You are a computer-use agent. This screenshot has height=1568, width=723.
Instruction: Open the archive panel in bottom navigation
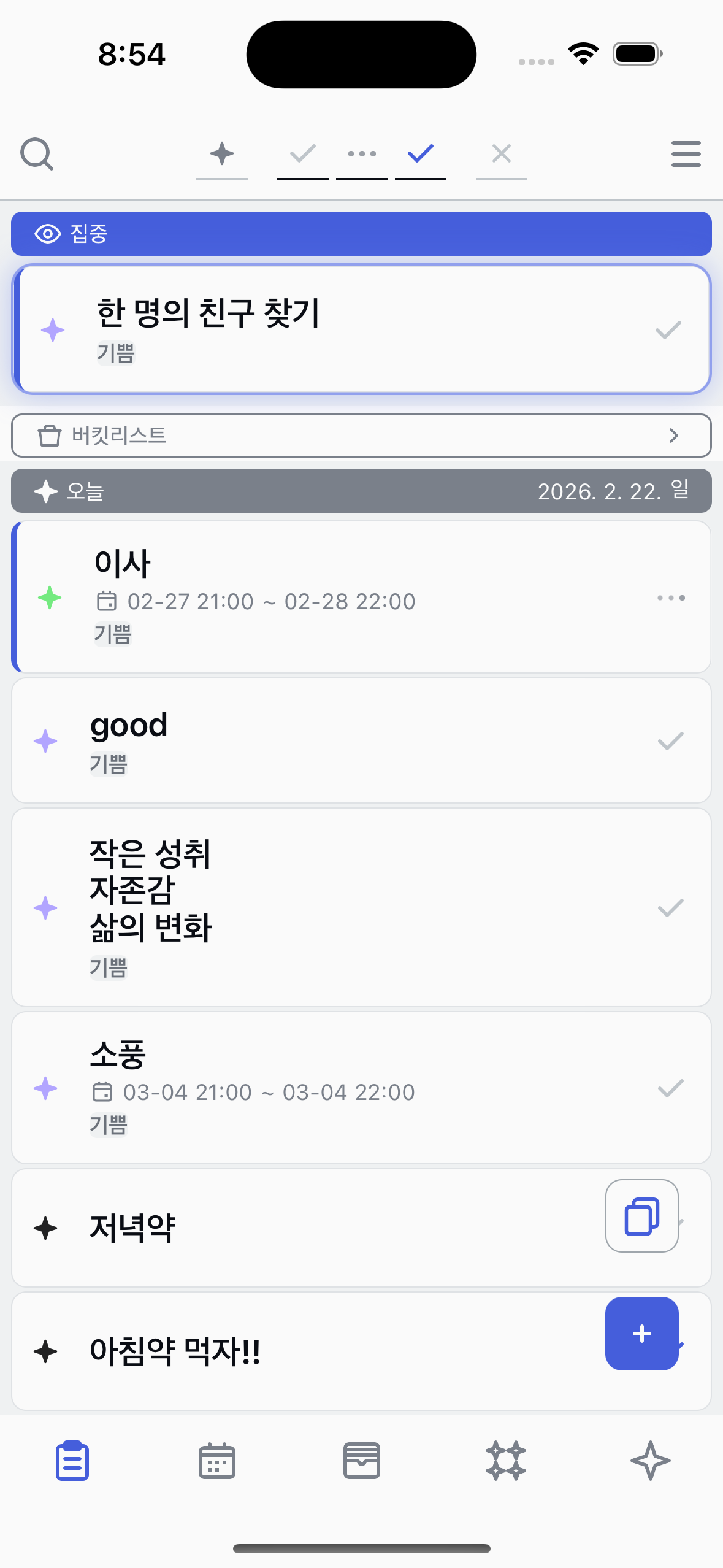click(x=361, y=1459)
